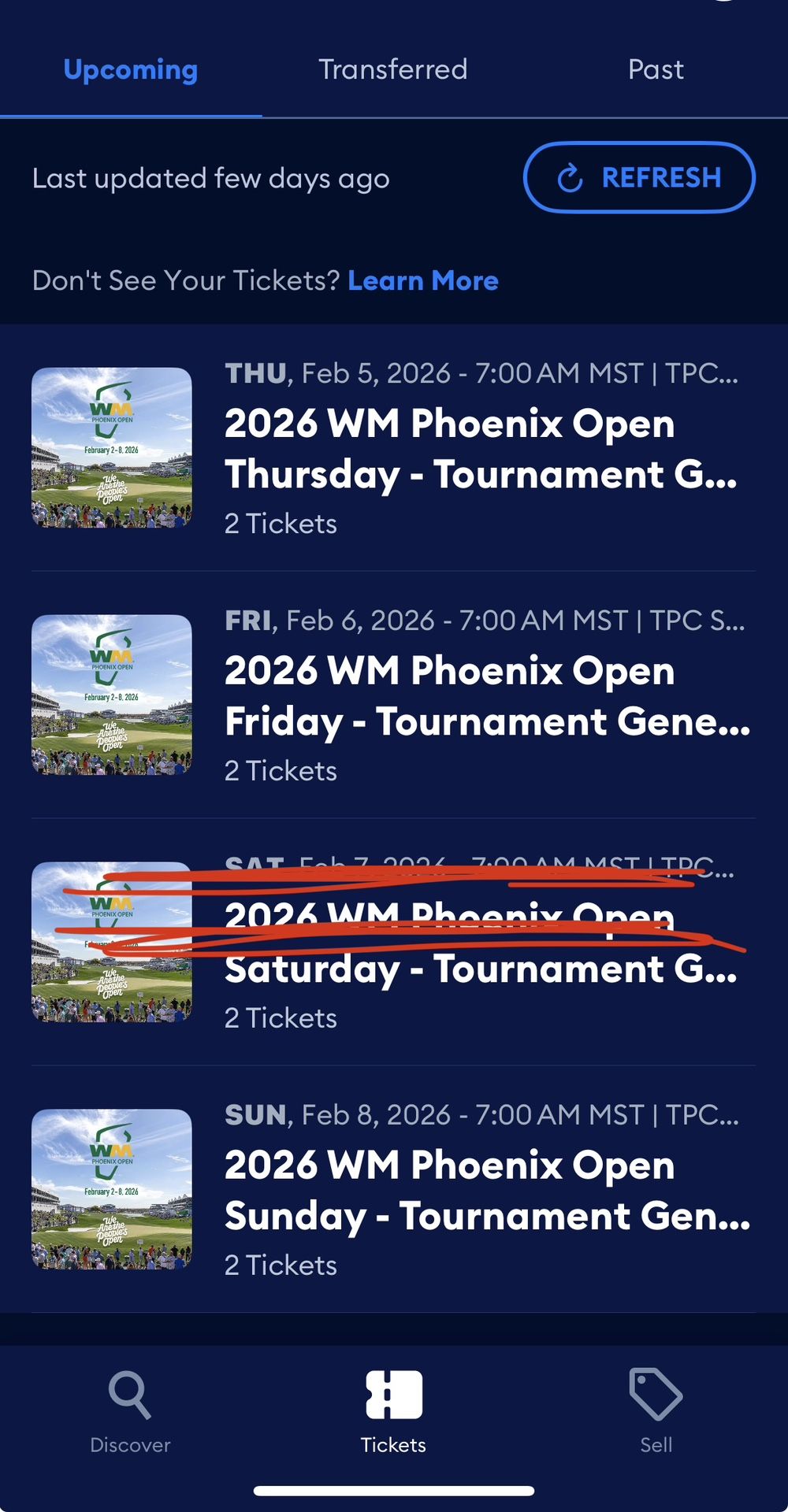Switch to the Transferred tab
788x1512 pixels.
pyautogui.click(x=392, y=69)
